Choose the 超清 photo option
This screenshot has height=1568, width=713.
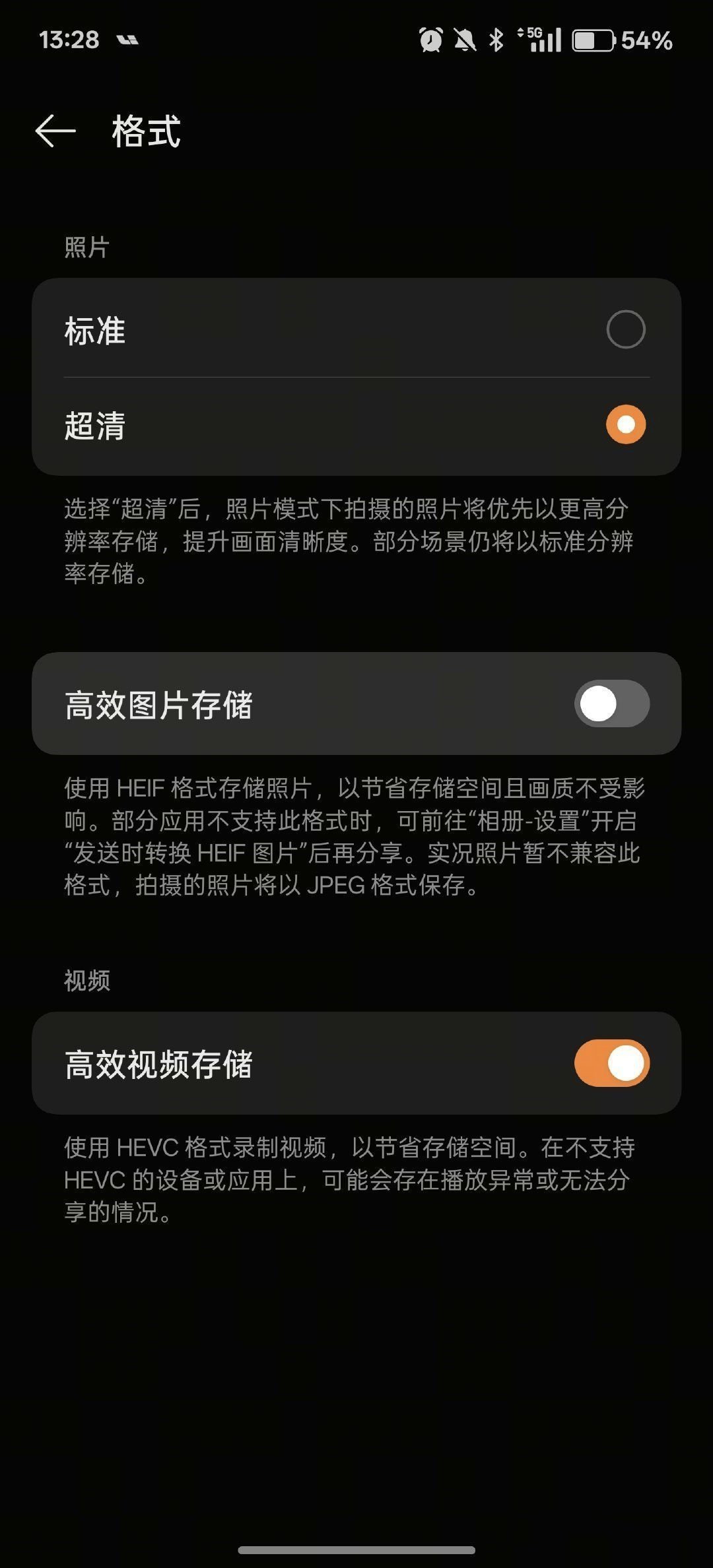[625, 424]
